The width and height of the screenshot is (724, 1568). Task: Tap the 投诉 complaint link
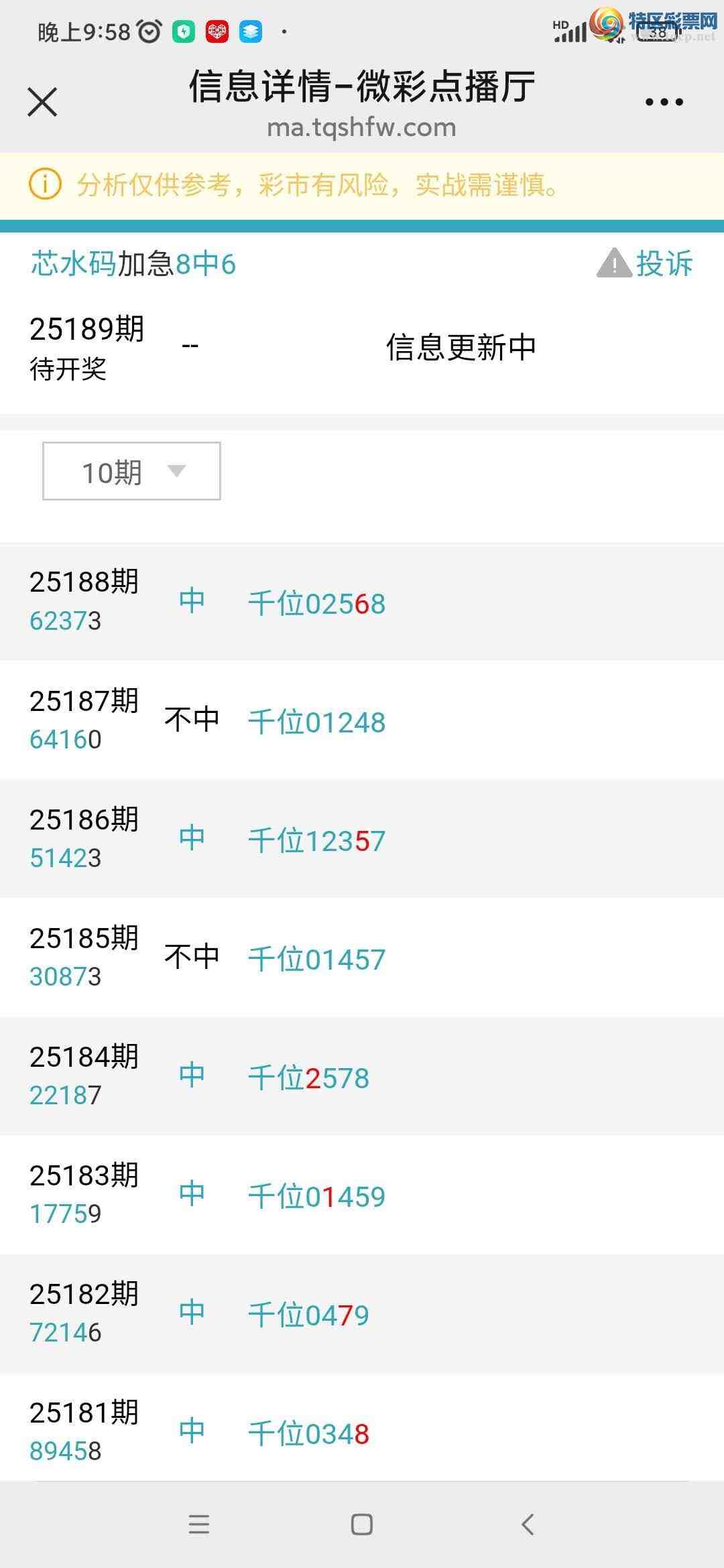click(x=645, y=263)
